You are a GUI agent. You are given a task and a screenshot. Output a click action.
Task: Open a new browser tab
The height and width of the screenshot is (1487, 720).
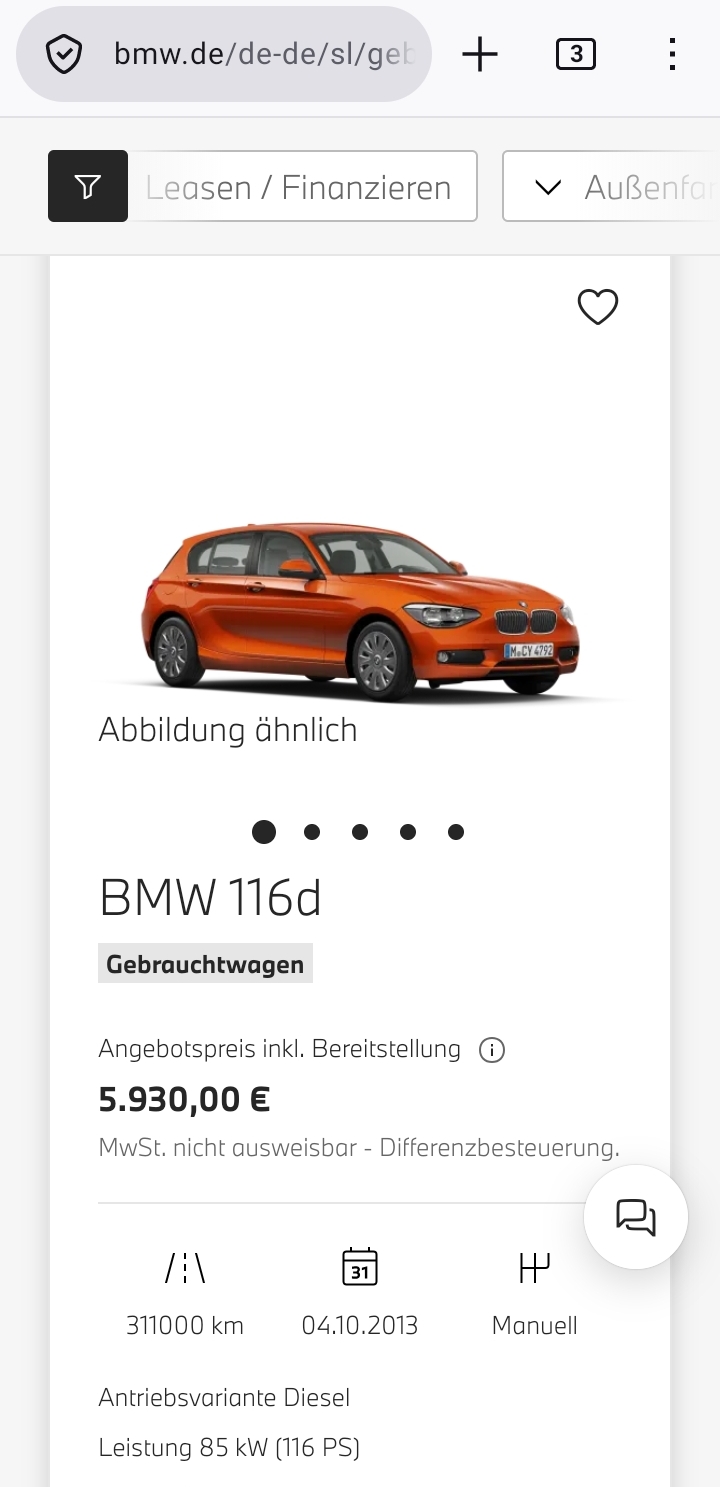(x=480, y=54)
